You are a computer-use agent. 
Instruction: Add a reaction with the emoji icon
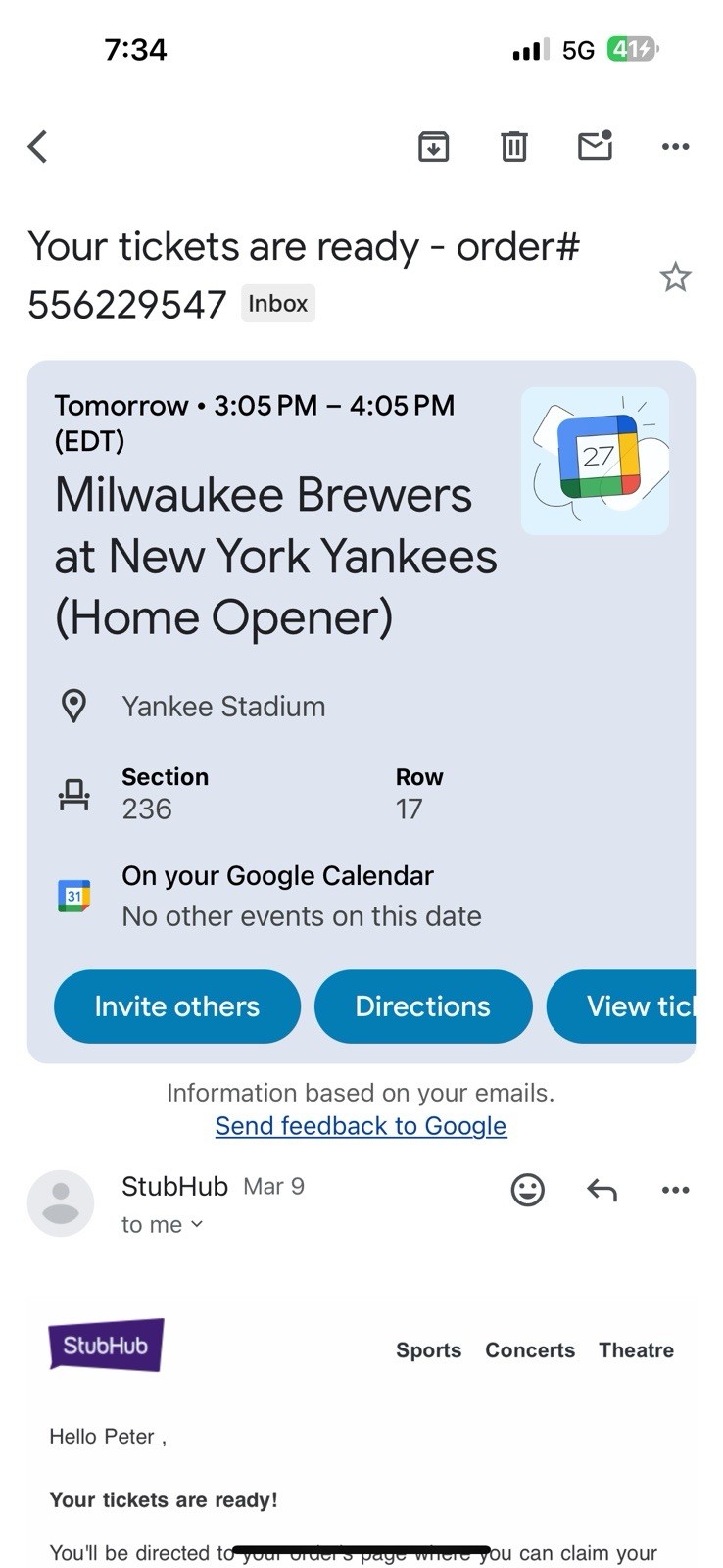[x=527, y=1190]
